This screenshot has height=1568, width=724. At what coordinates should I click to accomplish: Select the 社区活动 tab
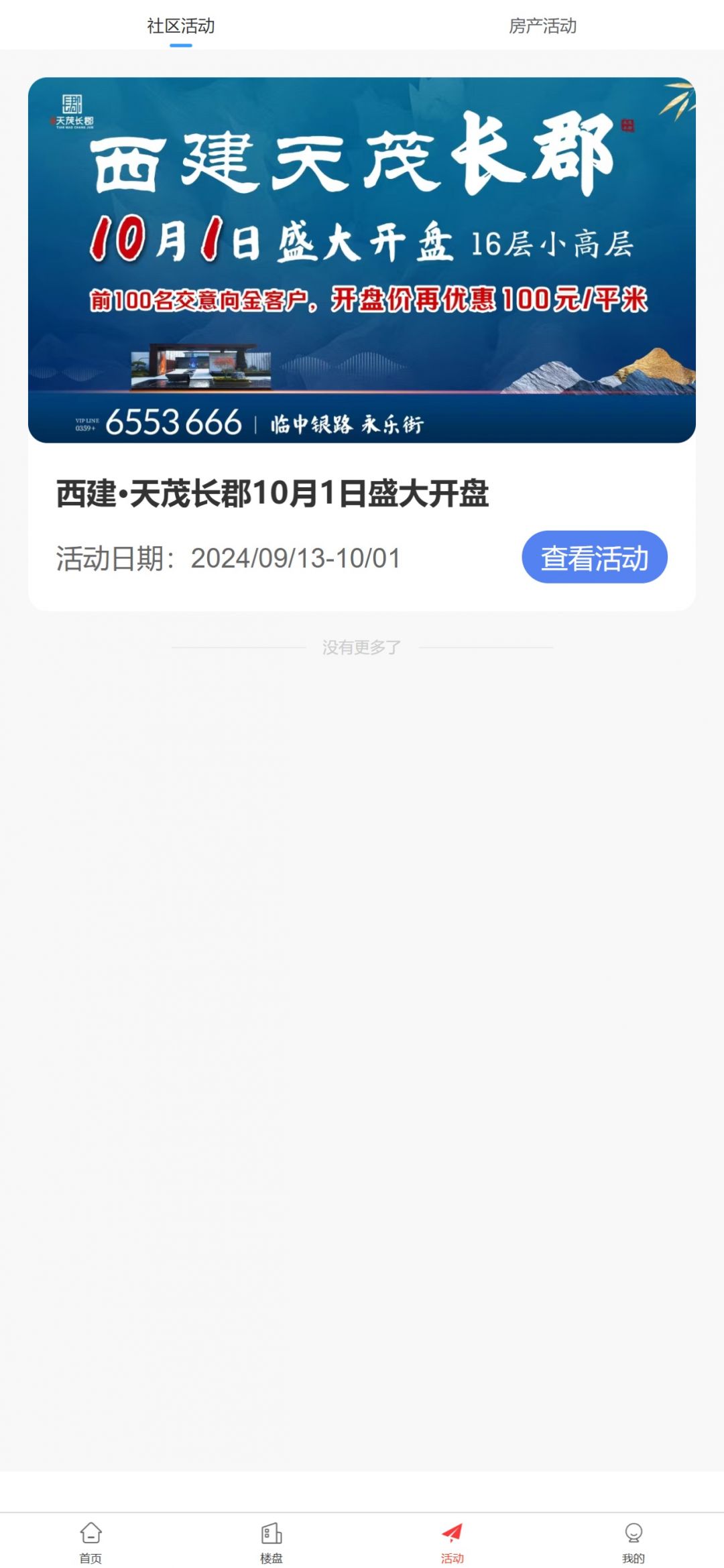coord(180,26)
